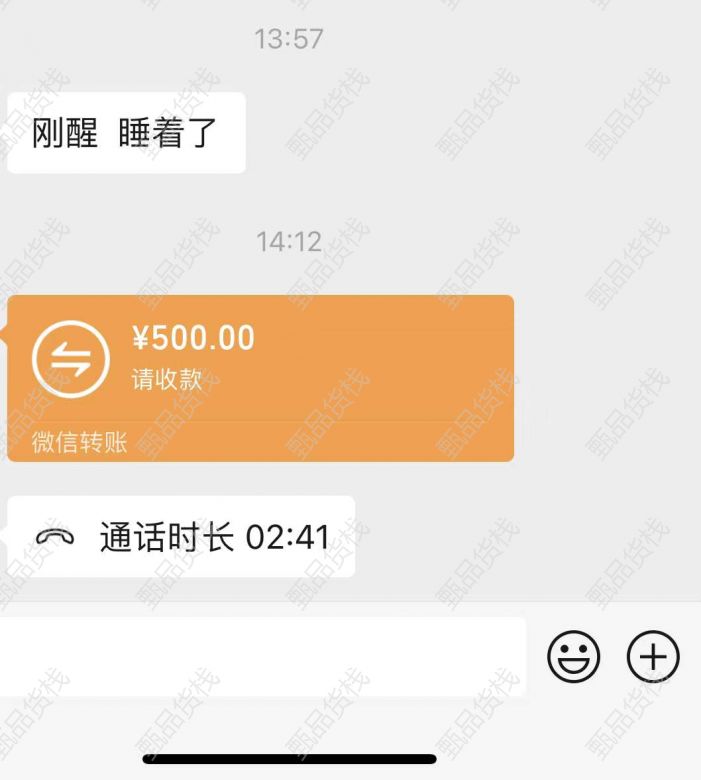
Task: Tap the call duration 02:41 message
Action: (182, 537)
